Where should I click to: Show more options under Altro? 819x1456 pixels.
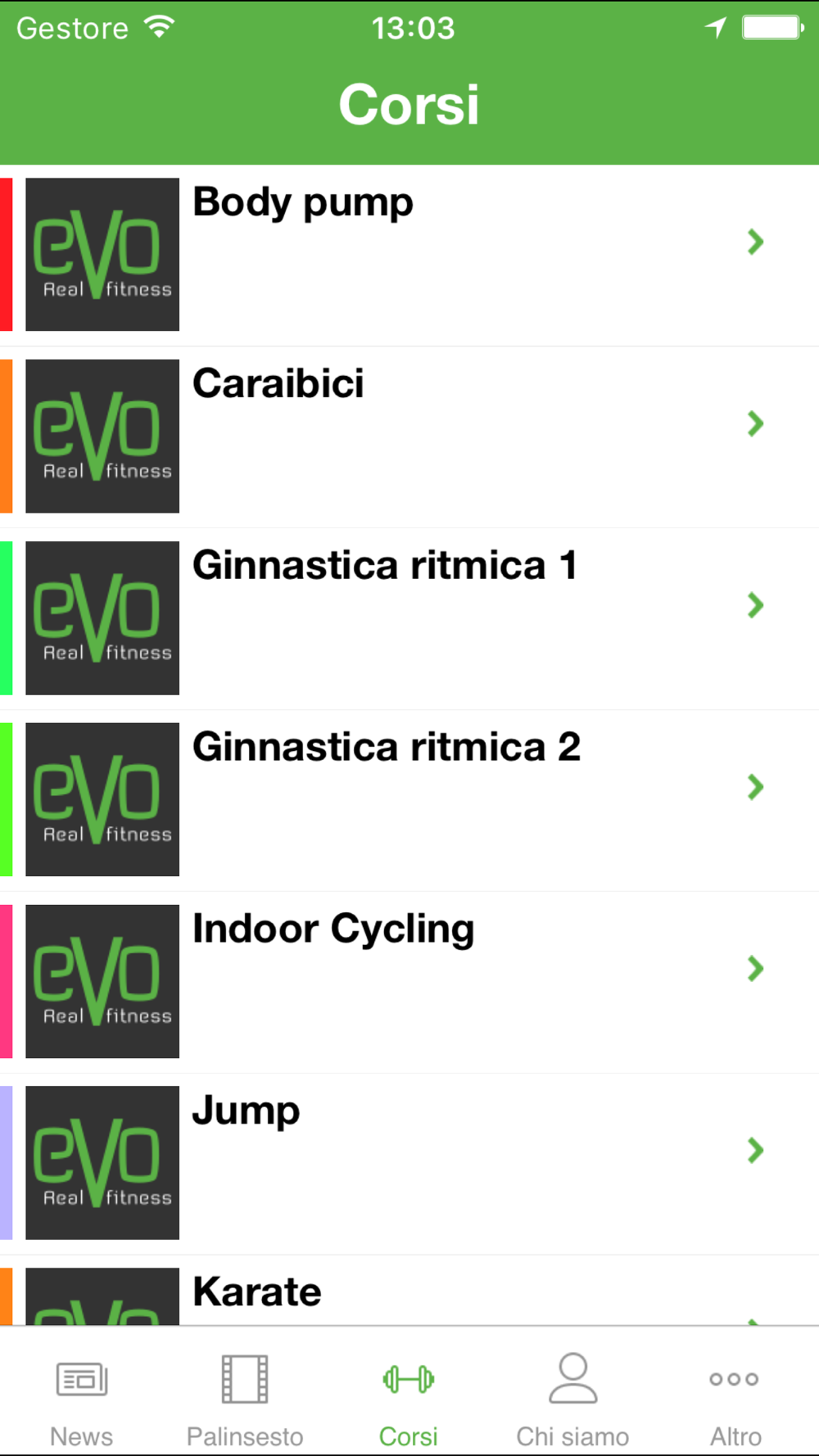735,1397
